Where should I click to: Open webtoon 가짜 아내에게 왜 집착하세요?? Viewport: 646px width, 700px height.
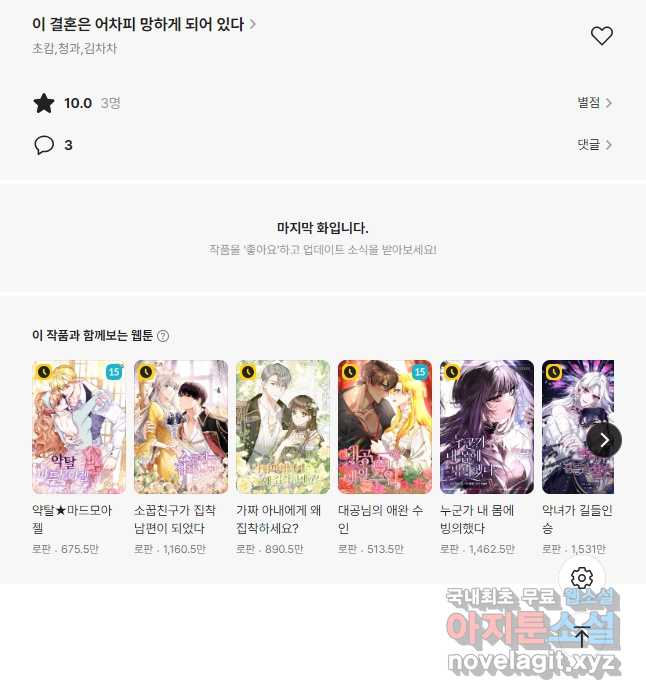283,427
